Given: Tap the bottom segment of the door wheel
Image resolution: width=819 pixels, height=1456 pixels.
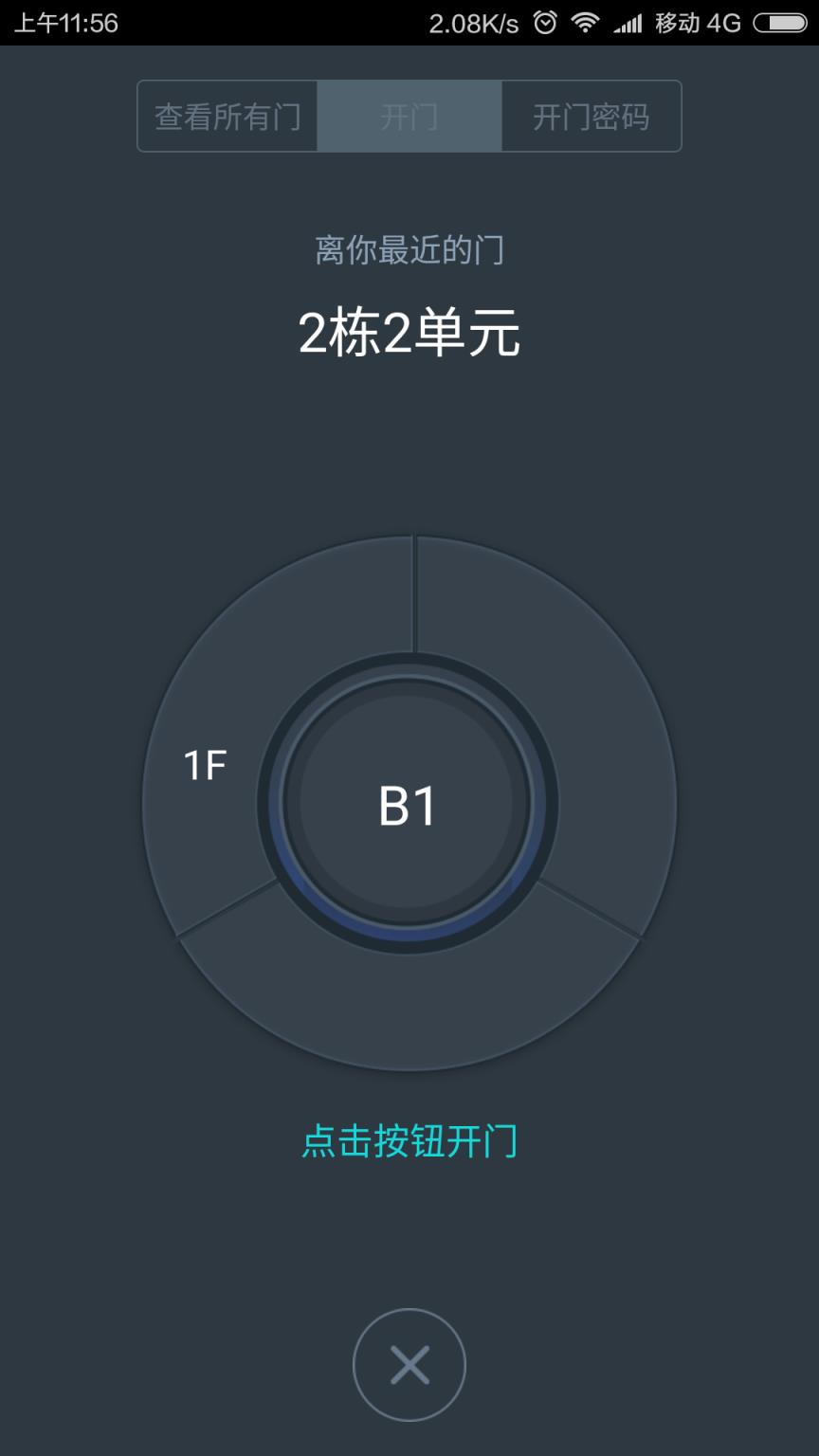Looking at the screenshot, I should click(x=408, y=1005).
